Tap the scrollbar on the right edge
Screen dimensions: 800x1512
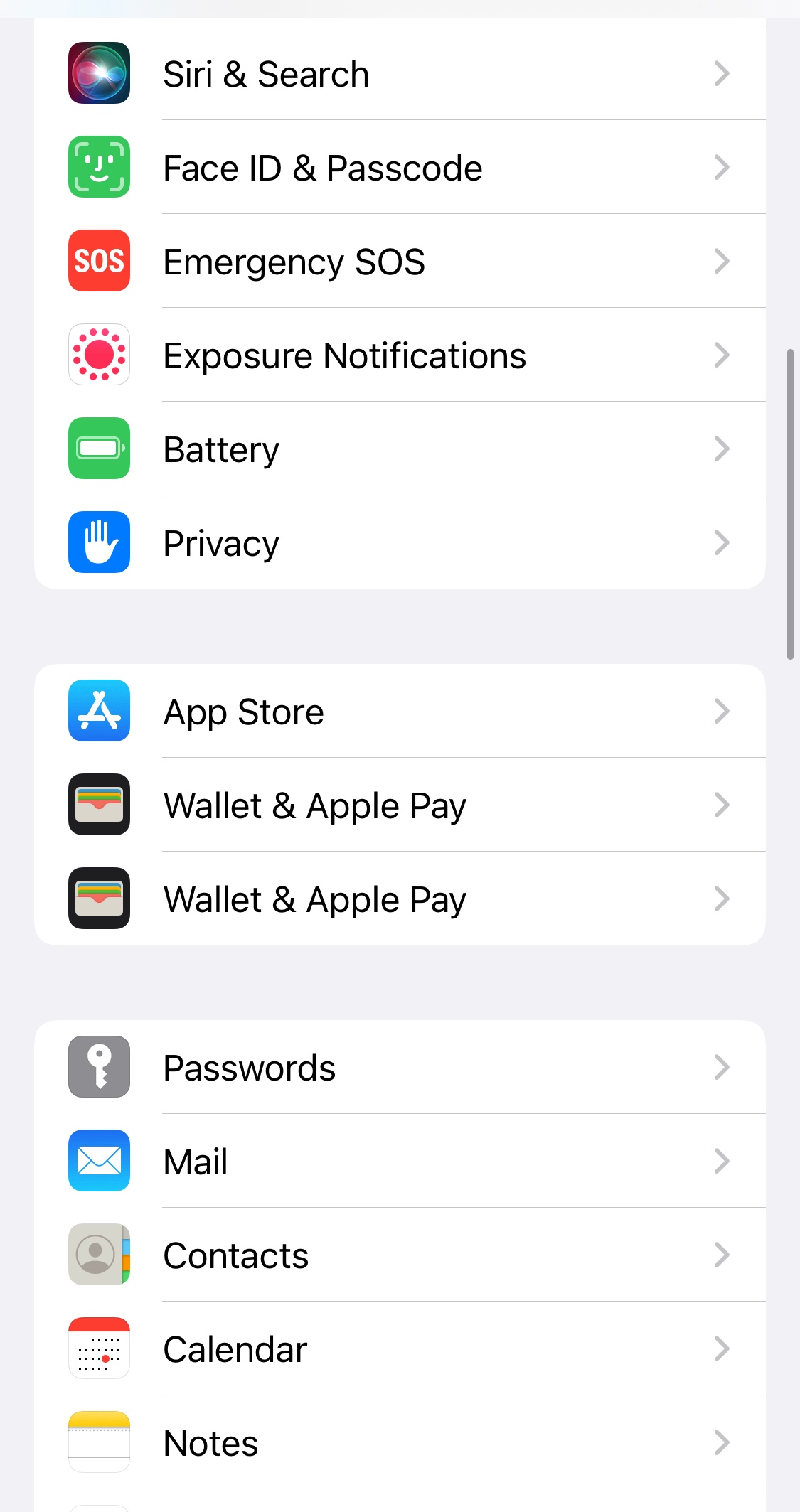click(791, 498)
